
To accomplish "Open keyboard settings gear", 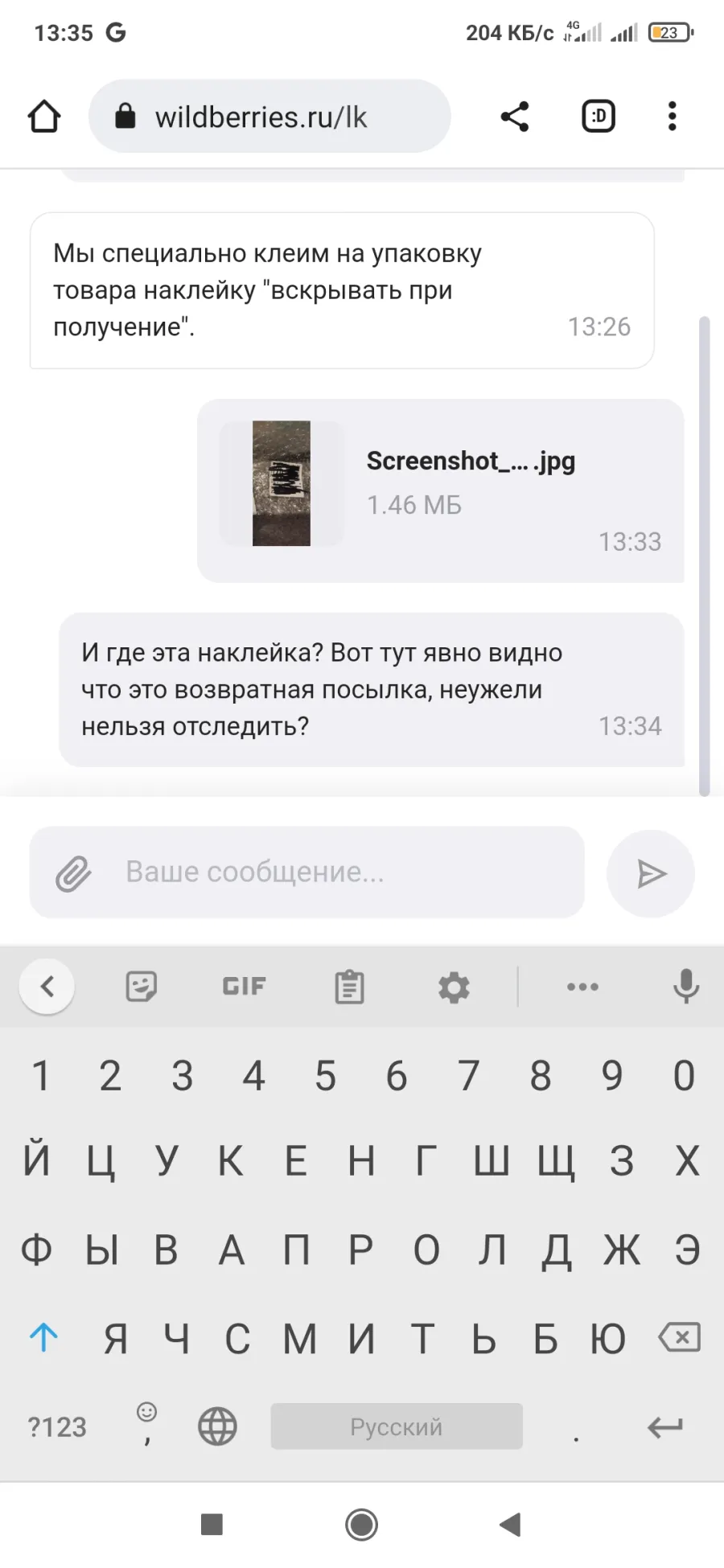I will [x=454, y=987].
